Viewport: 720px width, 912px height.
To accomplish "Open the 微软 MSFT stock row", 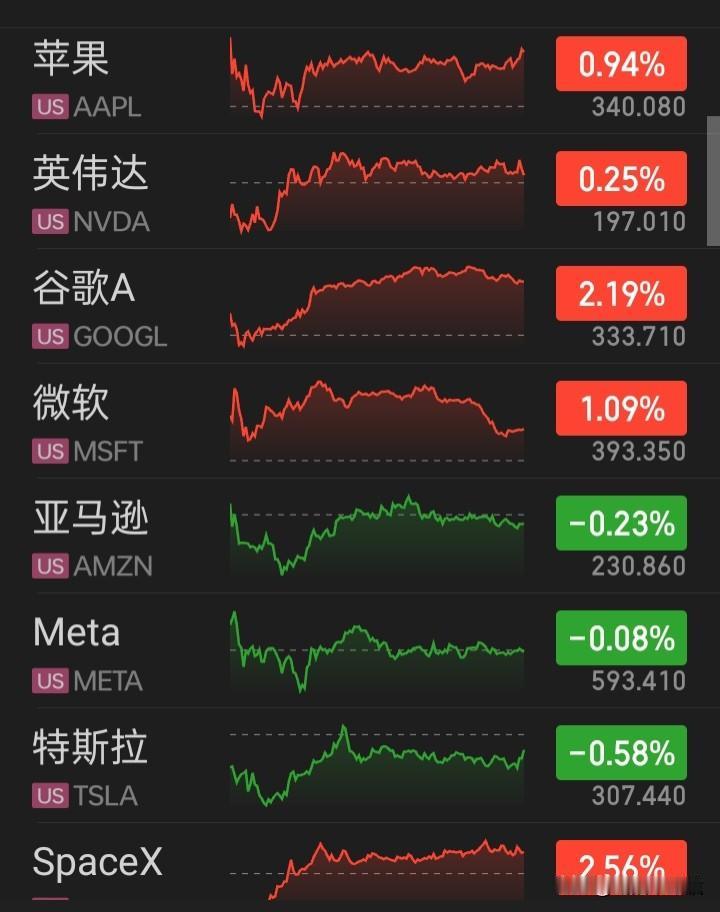I will click(360, 421).
